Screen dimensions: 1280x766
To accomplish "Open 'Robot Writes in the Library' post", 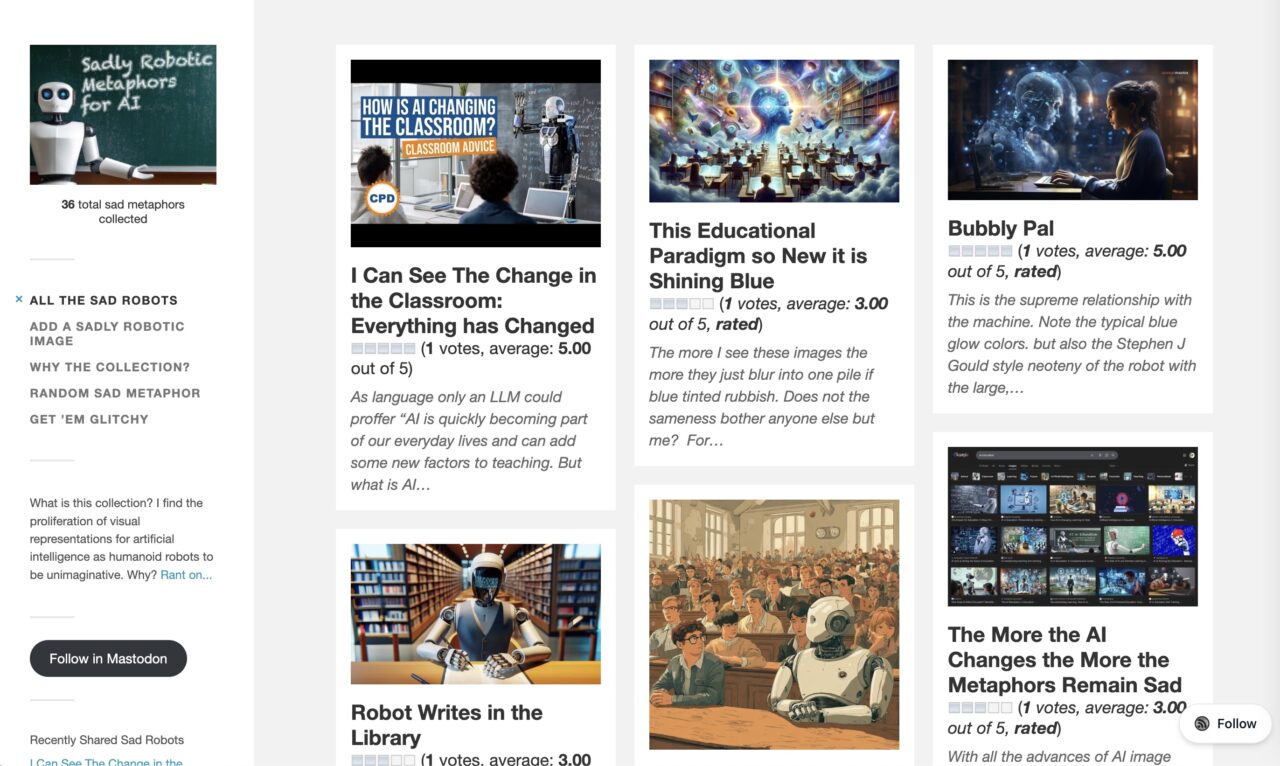I will point(446,725).
